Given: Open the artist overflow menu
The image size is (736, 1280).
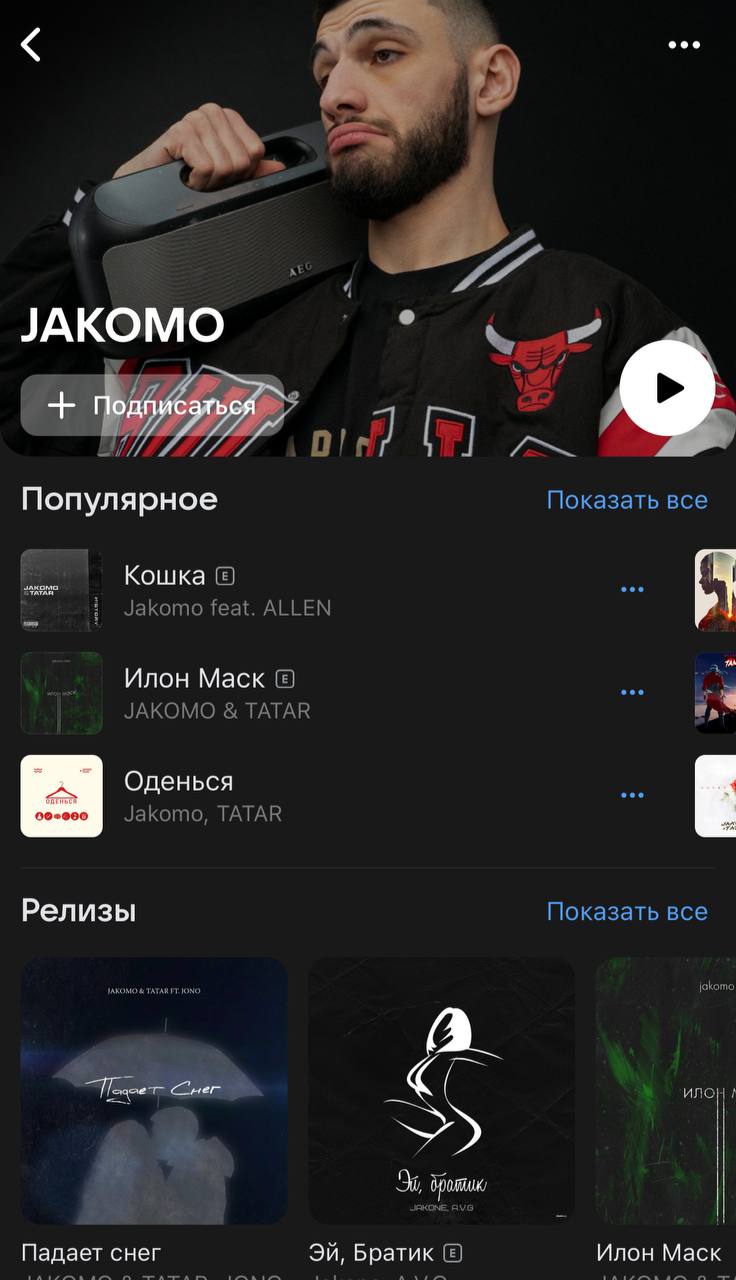Looking at the screenshot, I should point(684,45).
